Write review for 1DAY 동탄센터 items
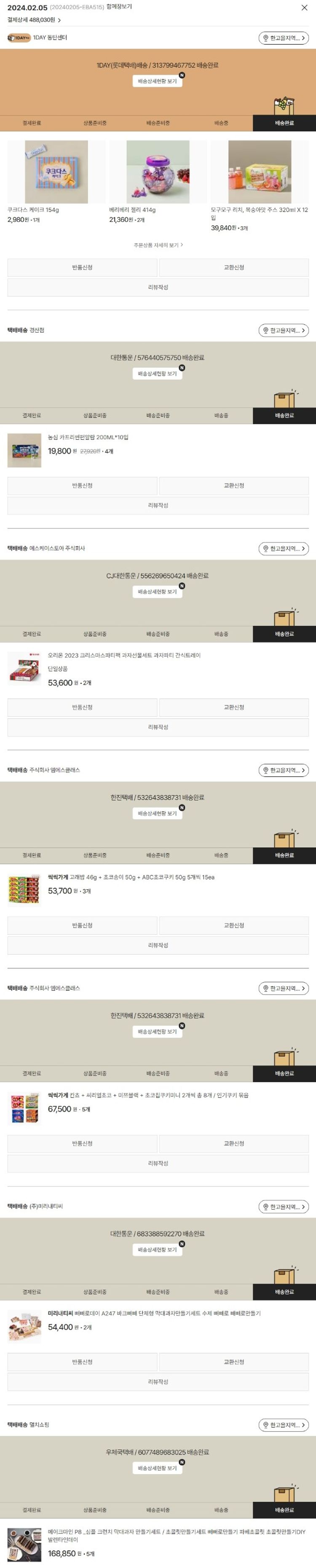Image resolution: width=316 pixels, height=1568 pixels. tap(158, 287)
